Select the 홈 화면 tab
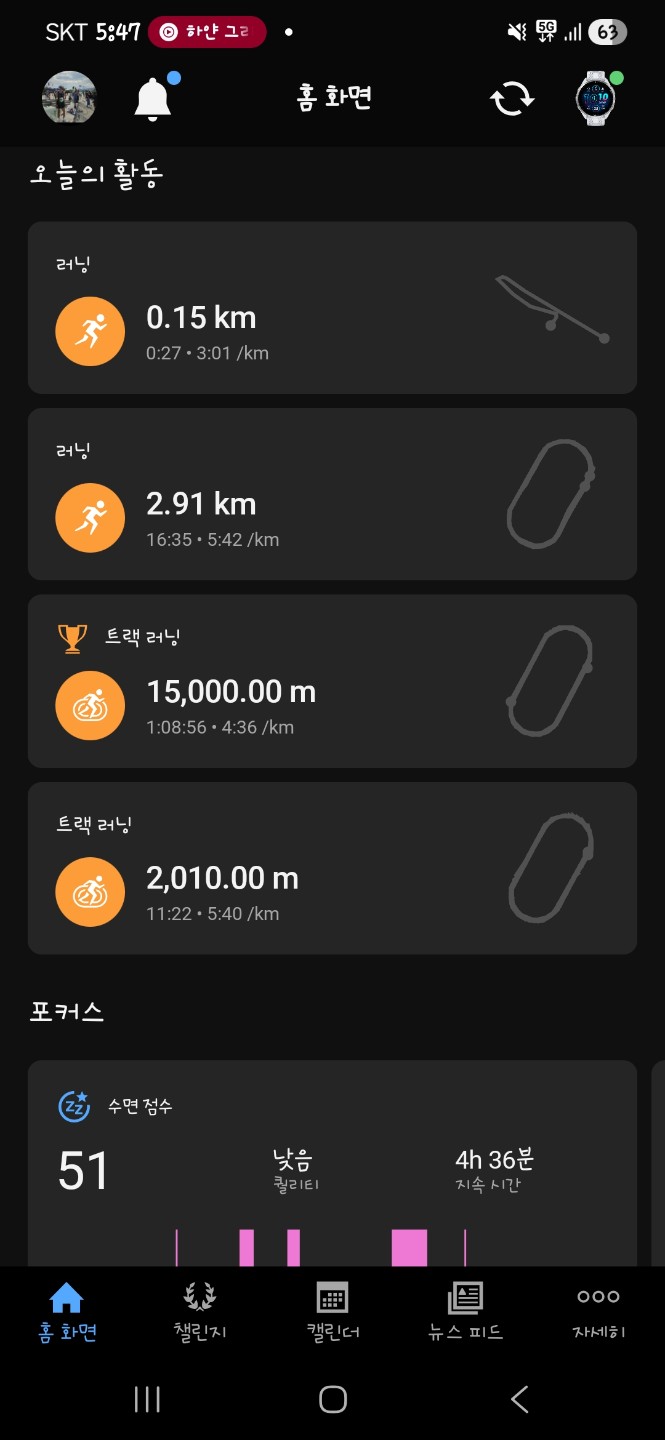The image size is (665, 1440). (x=67, y=1311)
